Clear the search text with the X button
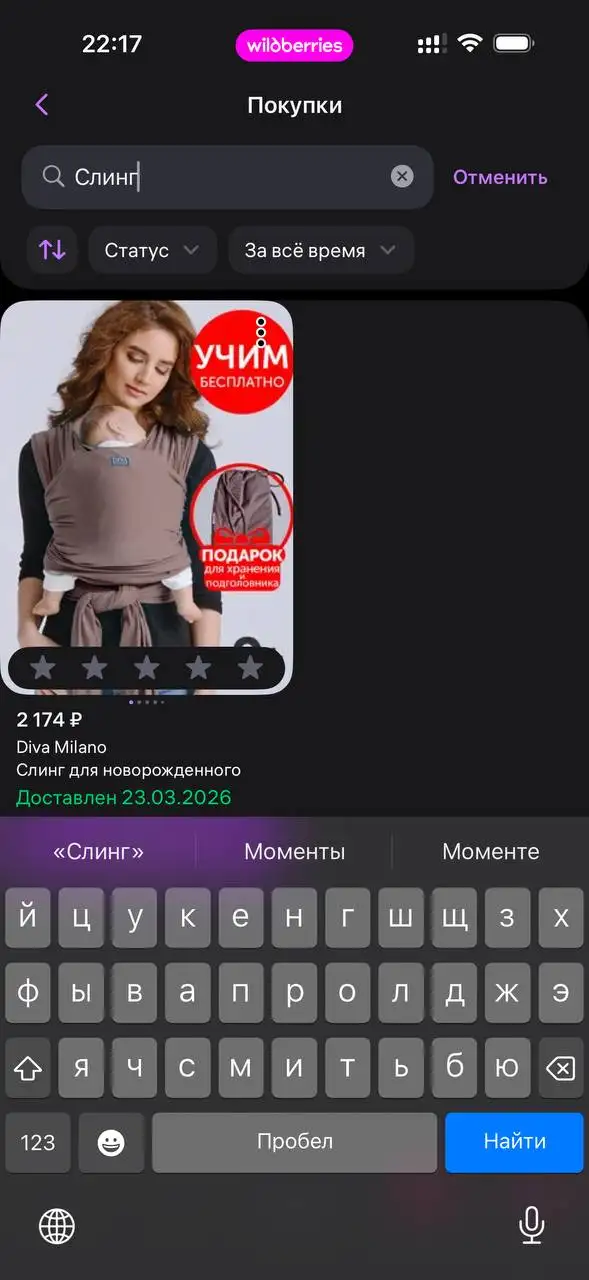 (x=402, y=177)
